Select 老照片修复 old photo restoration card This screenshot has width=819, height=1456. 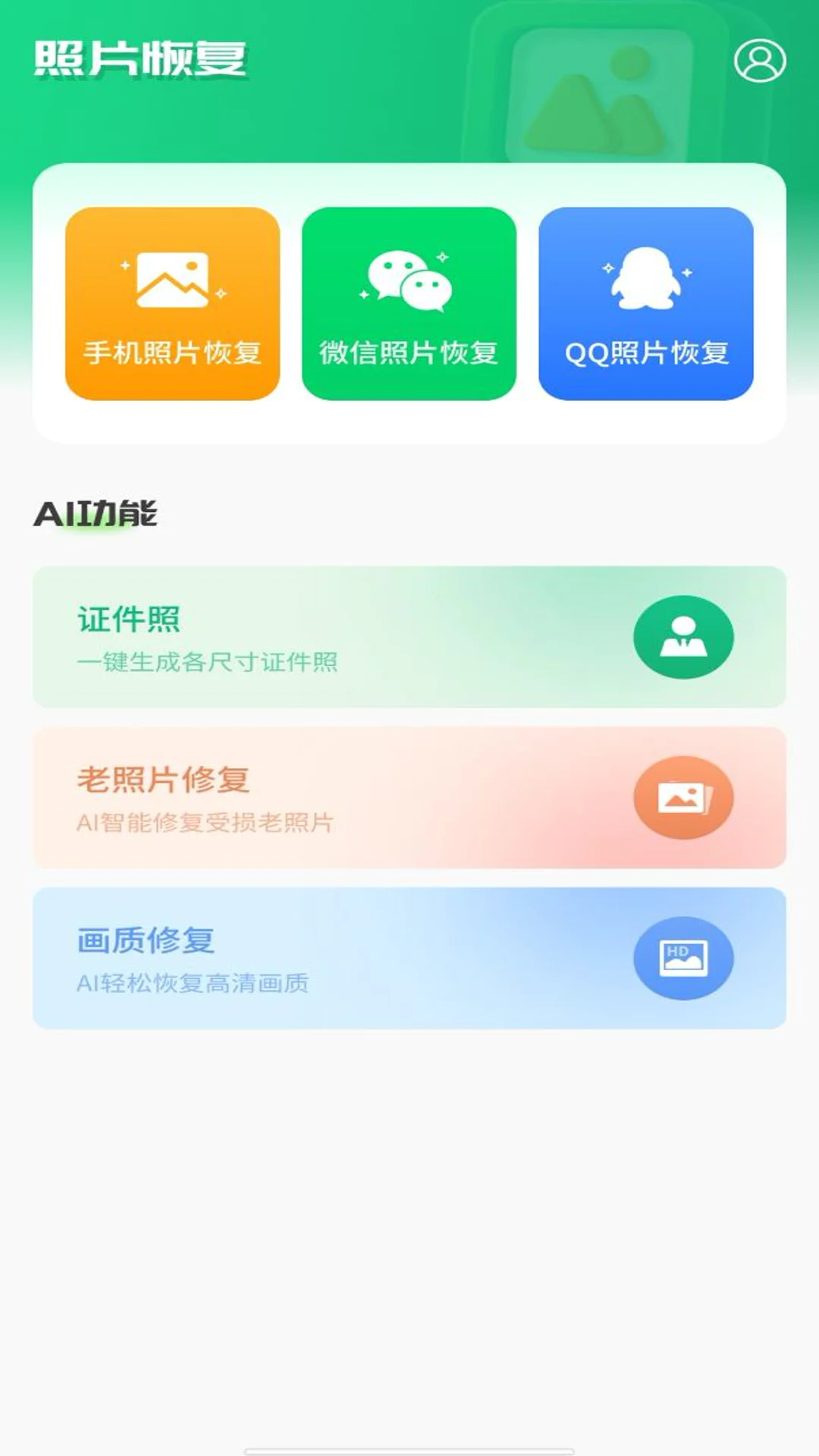[x=409, y=798]
